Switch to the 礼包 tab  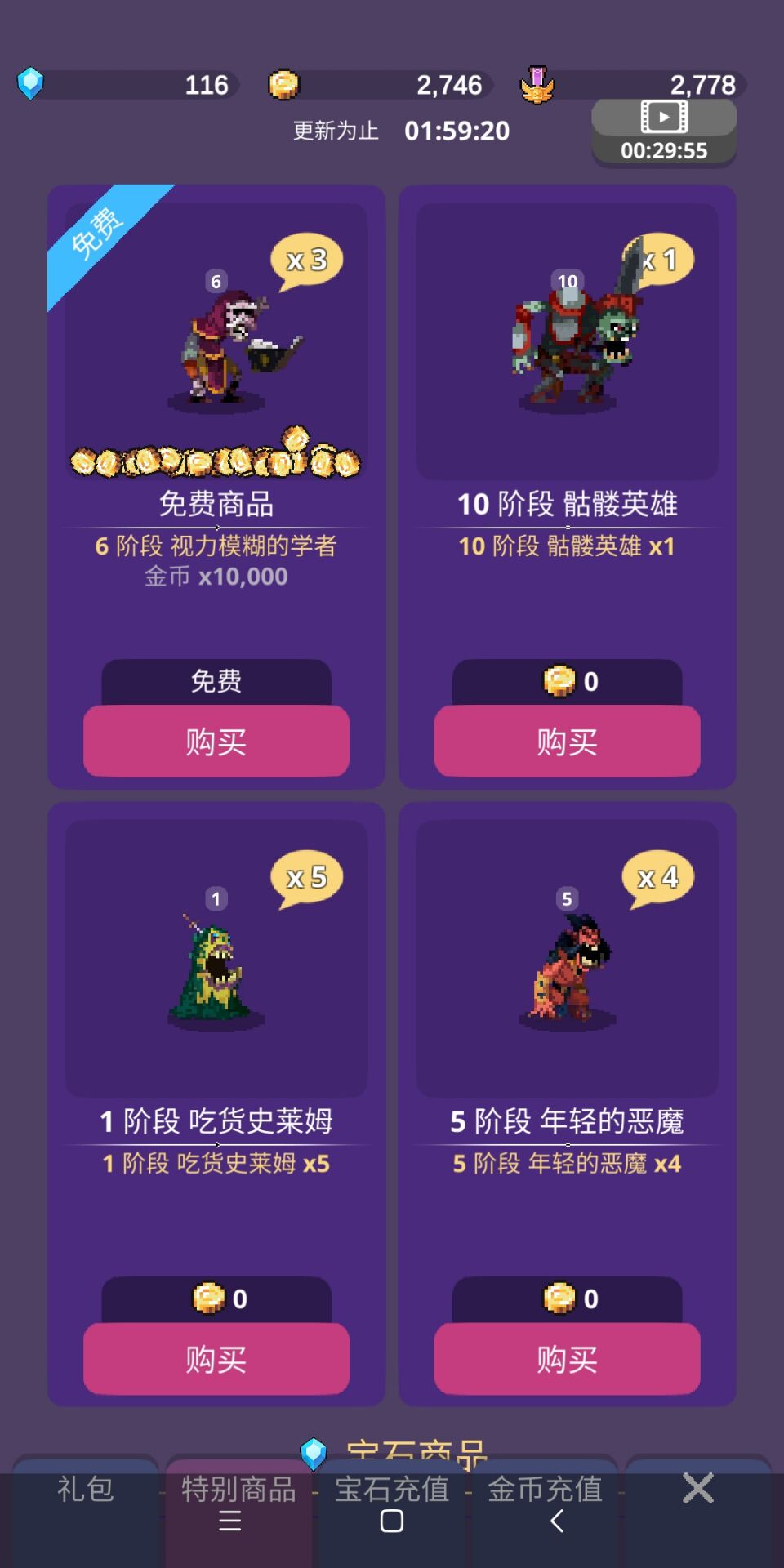pyautogui.click(x=85, y=1490)
